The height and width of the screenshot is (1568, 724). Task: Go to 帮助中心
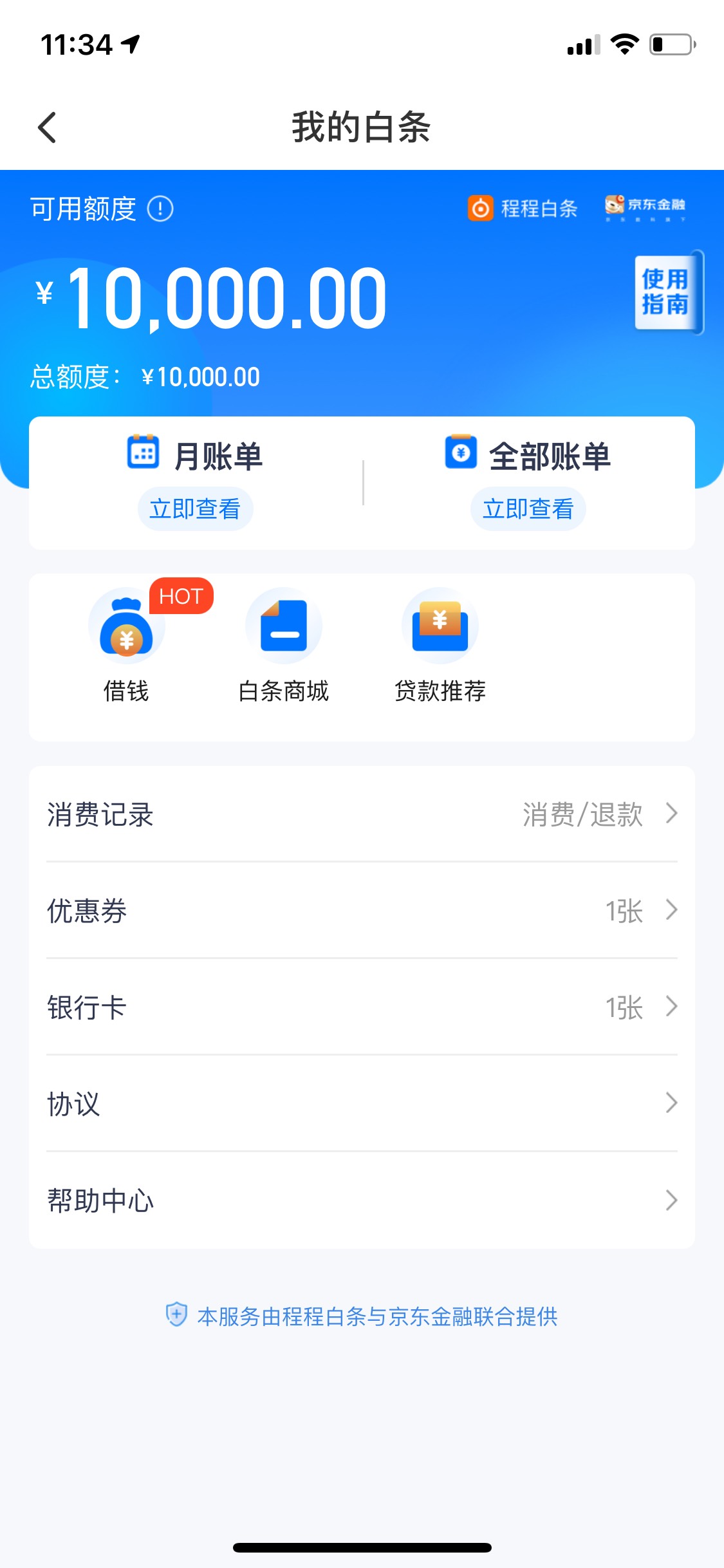(x=362, y=1200)
